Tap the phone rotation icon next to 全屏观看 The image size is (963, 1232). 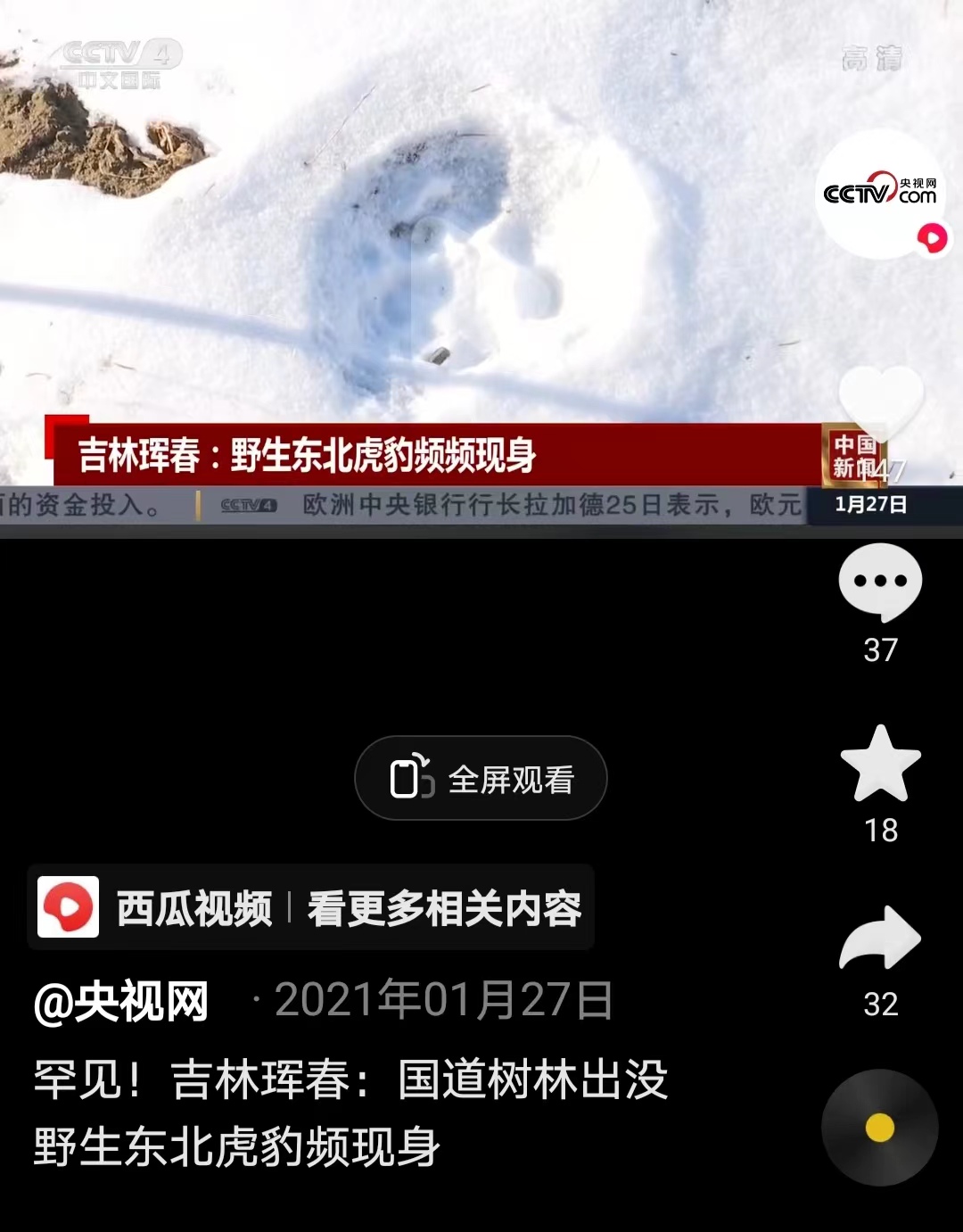point(411,778)
